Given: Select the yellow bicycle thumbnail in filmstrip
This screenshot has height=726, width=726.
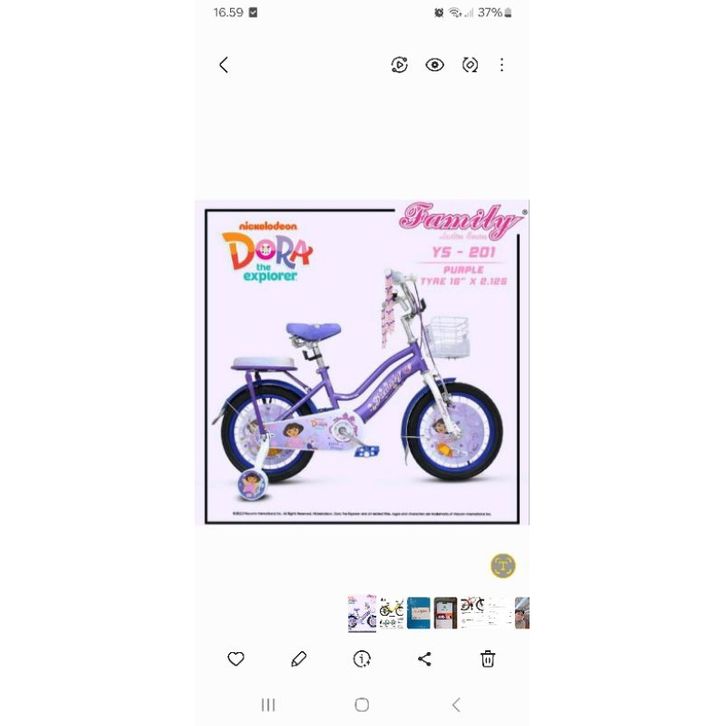Looking at the screenshot, I should pos(391,612).
